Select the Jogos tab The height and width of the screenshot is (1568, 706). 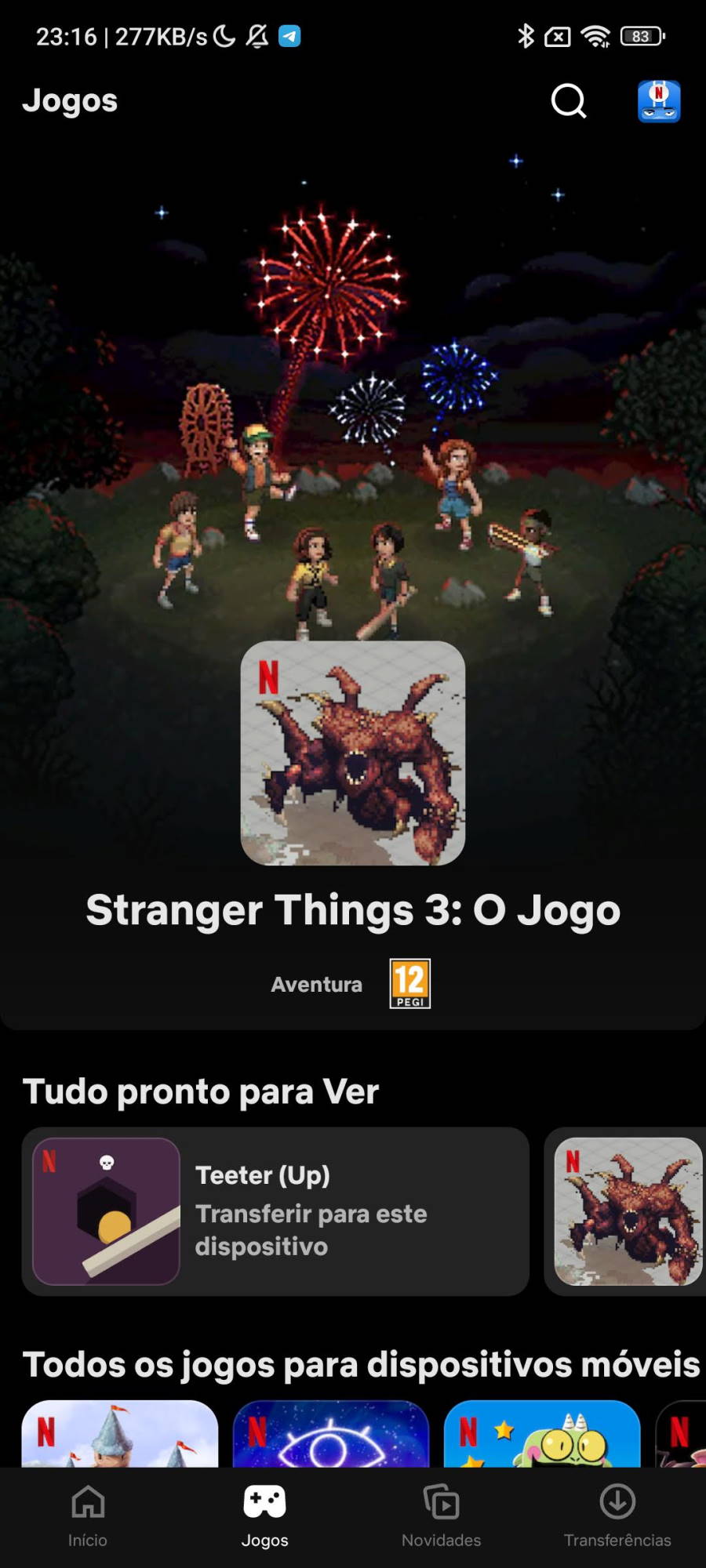click(264, 1516)
